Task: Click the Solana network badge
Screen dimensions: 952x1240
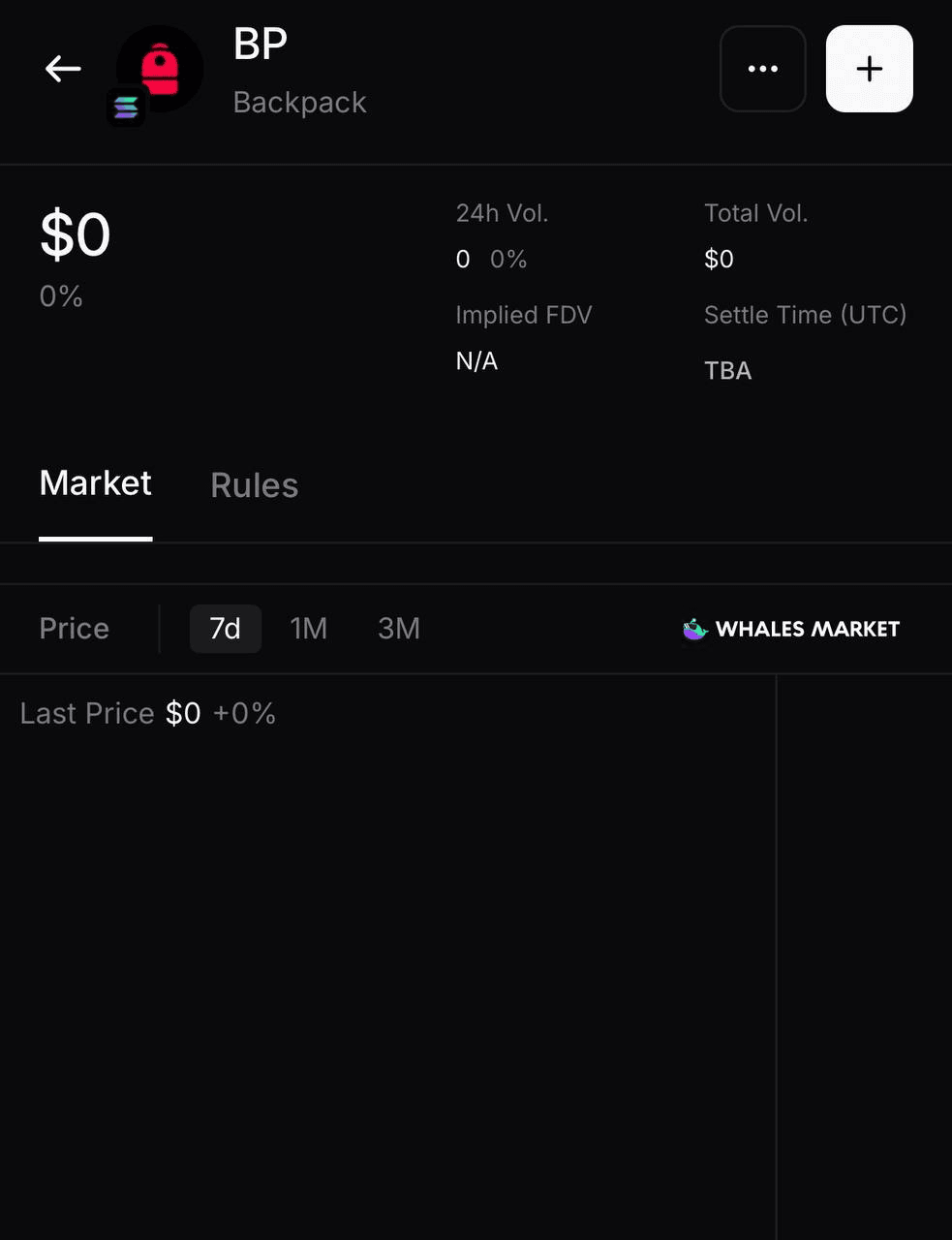Action: click(x=126, y=107)
